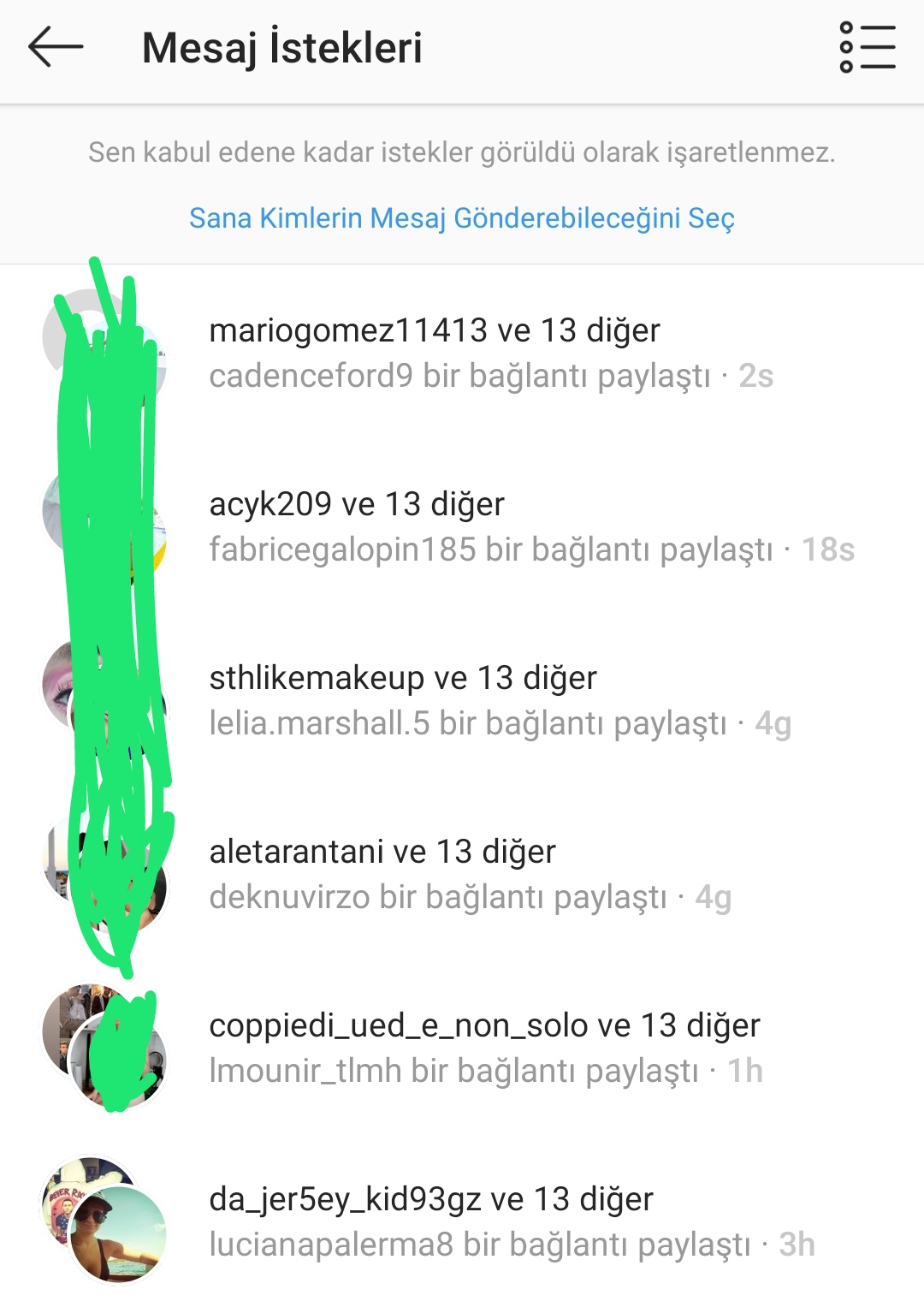Open the mariogomez11413 message request
Screen dimensions: 924x1313
pos(462,353)
